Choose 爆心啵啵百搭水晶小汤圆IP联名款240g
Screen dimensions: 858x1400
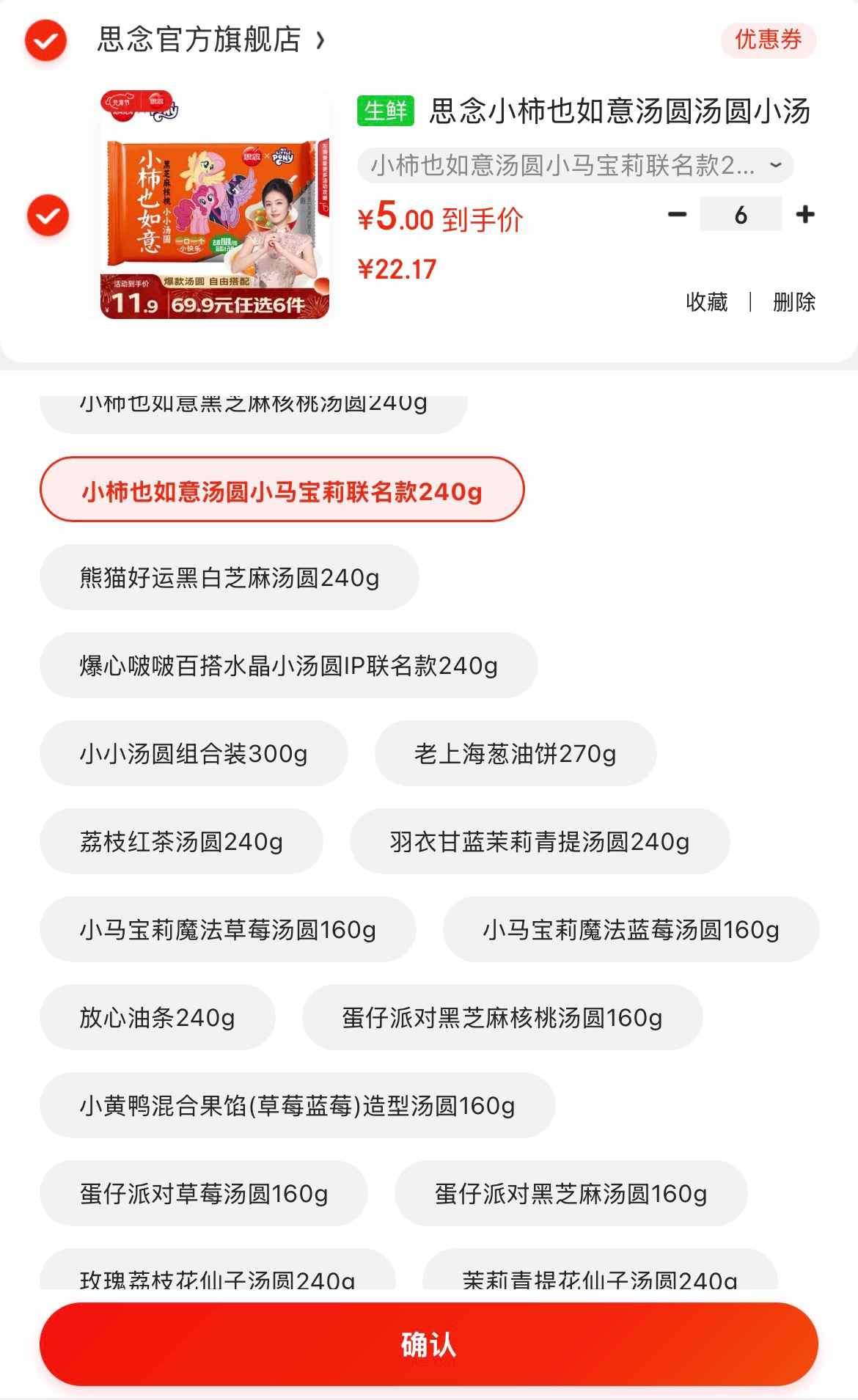(x=288, y=666)
